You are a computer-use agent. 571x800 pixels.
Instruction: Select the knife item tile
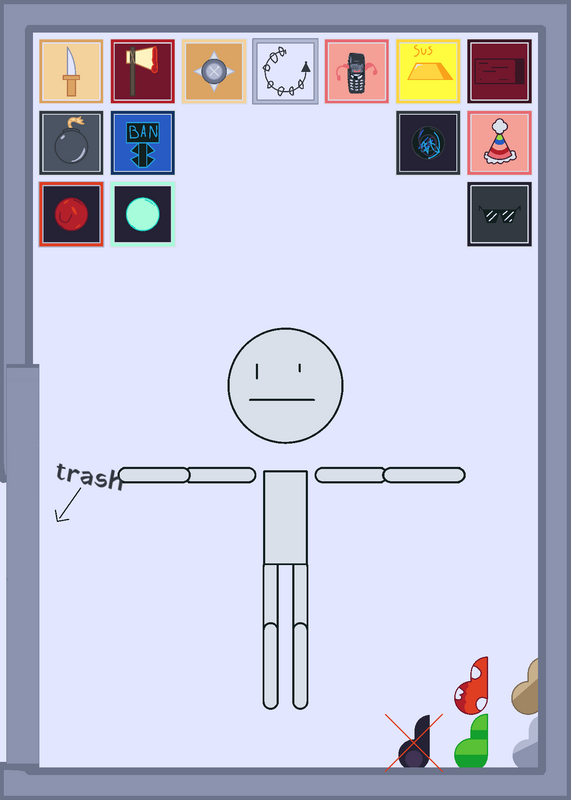71,71
